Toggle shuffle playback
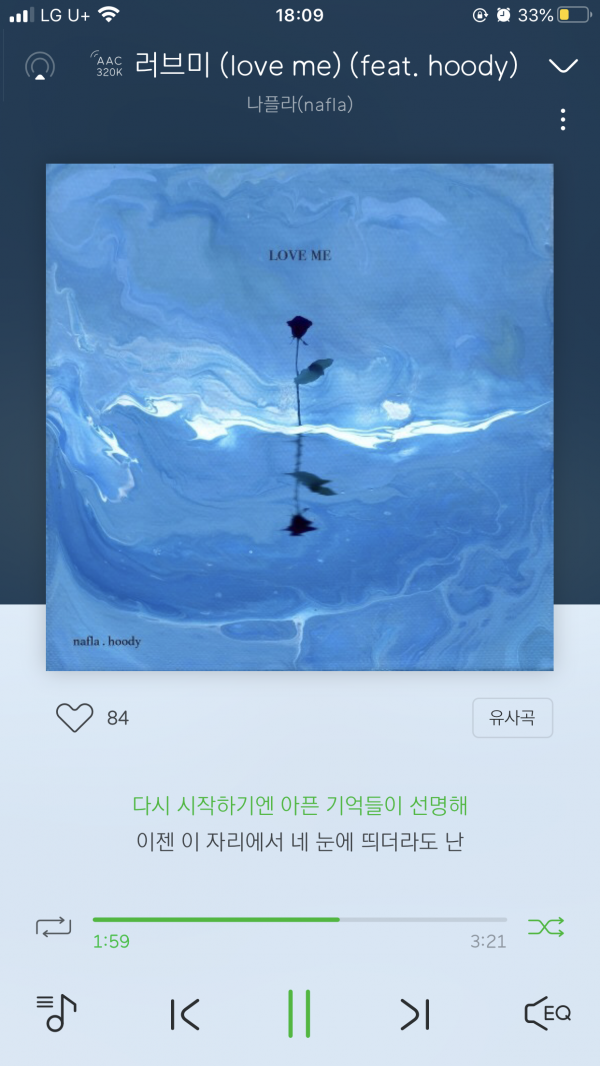 pyautogui.click(x=546, y=926)
